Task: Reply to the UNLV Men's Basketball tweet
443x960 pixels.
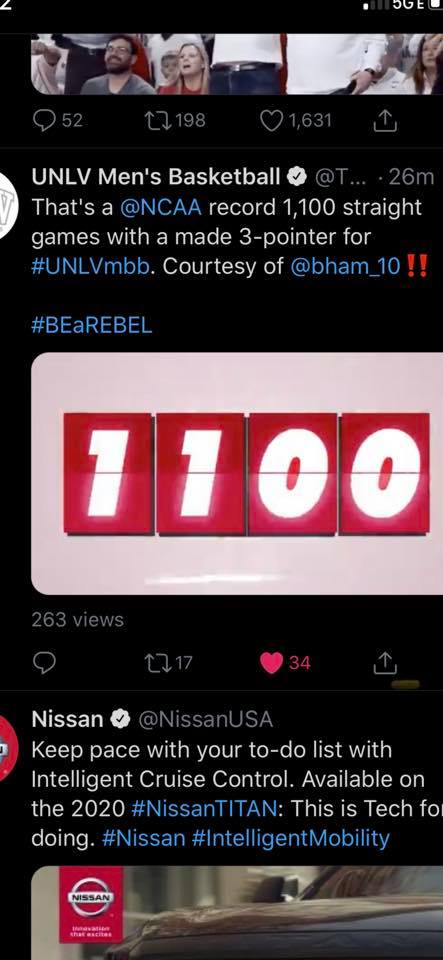Action: (x=45, y=662)
